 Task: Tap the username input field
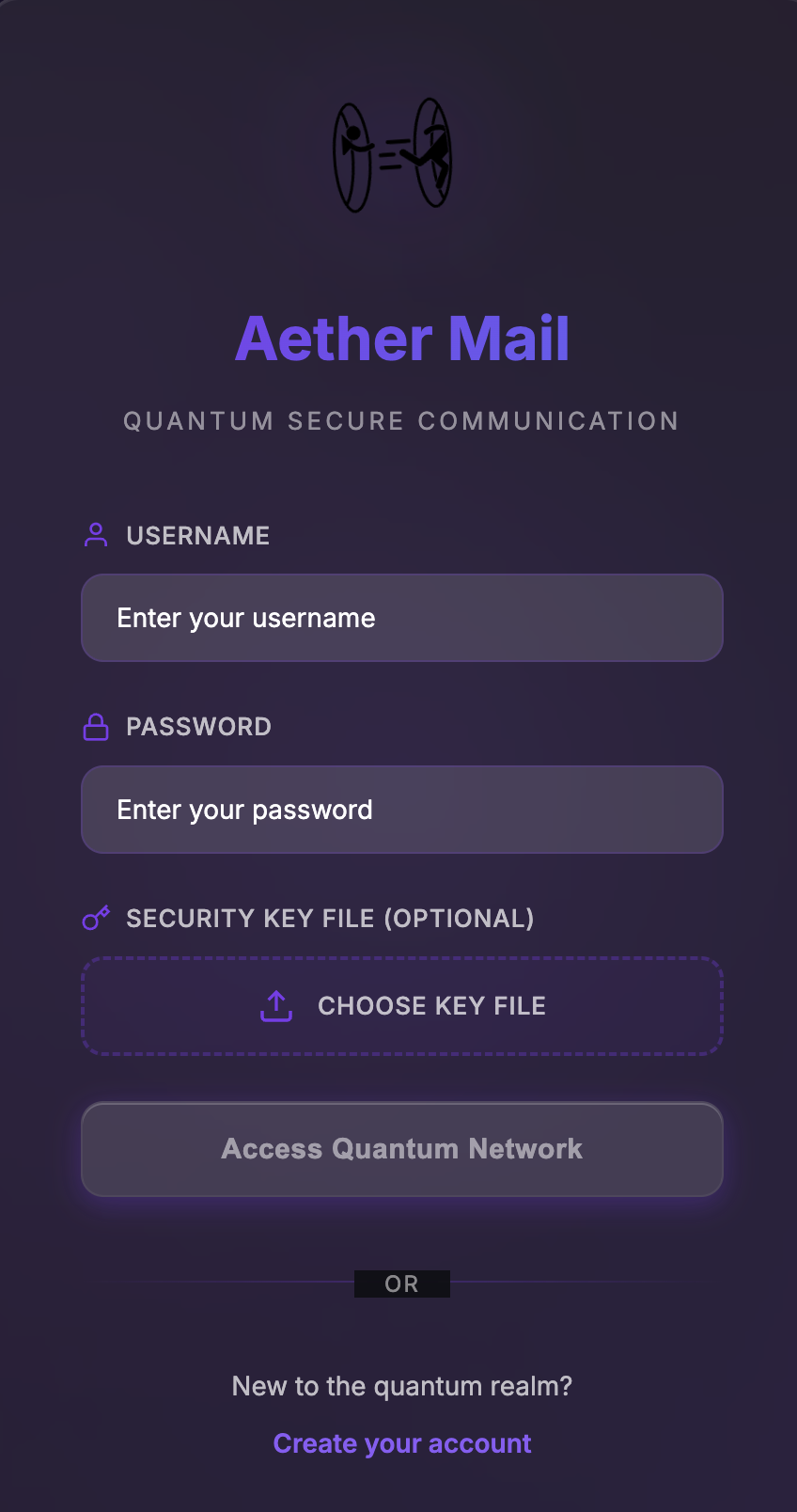(401, 618)
